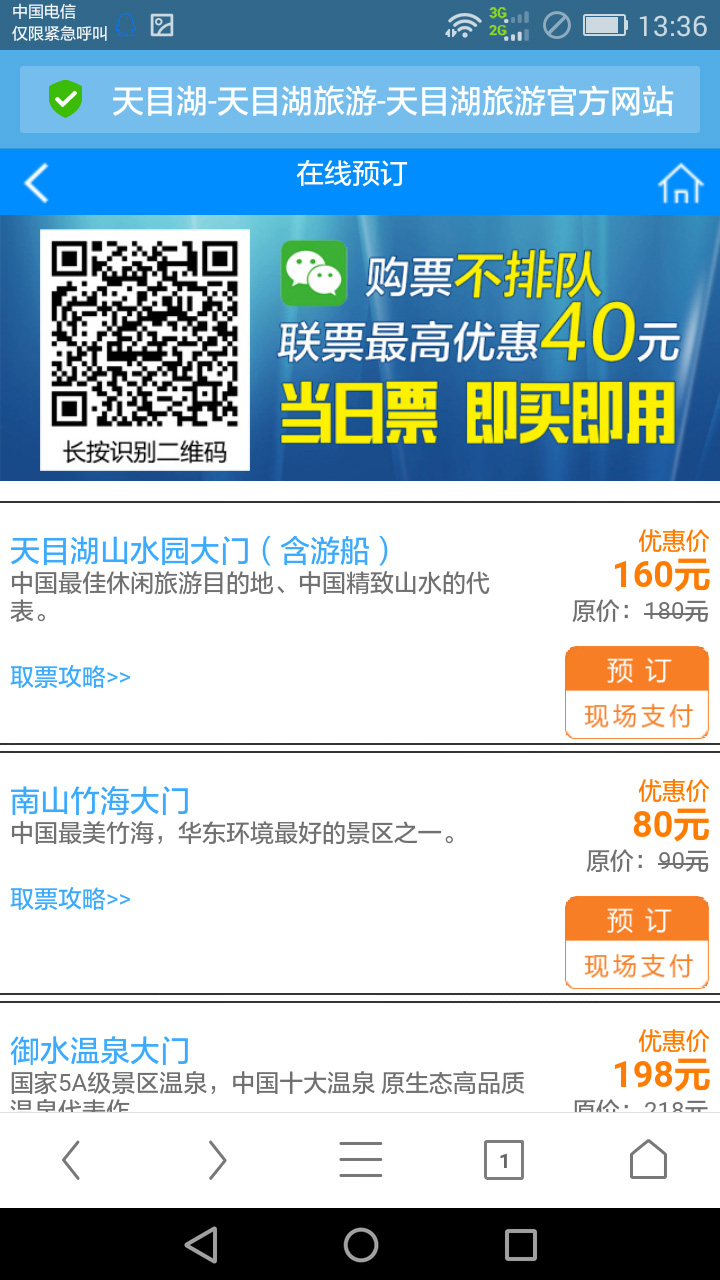Tap the system back button
The image size is (720, 1280).
pyautogui.click(x=201, y=1245)
